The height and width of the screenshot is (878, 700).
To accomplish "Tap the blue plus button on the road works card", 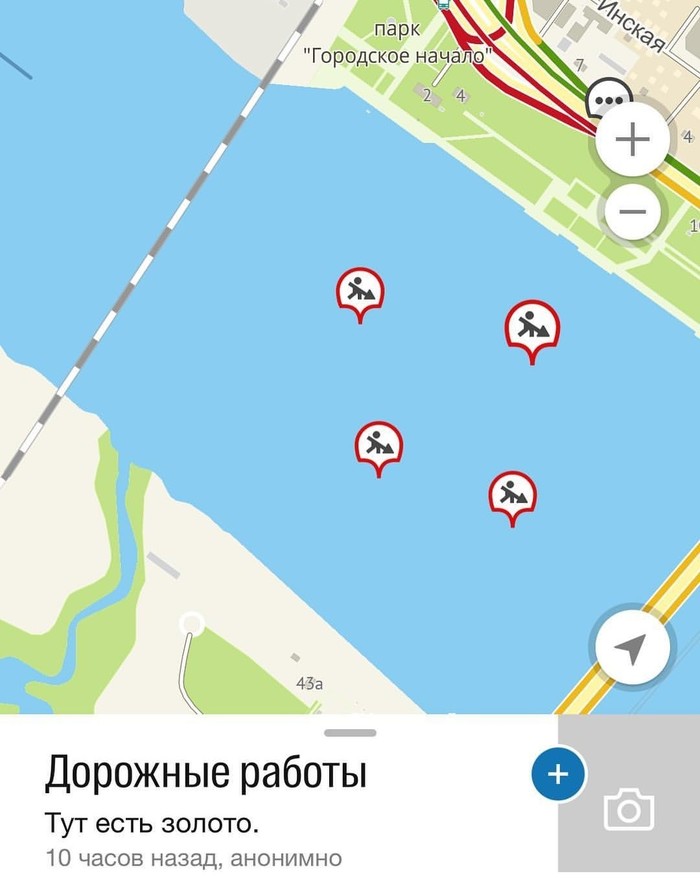I will [558, 774].
